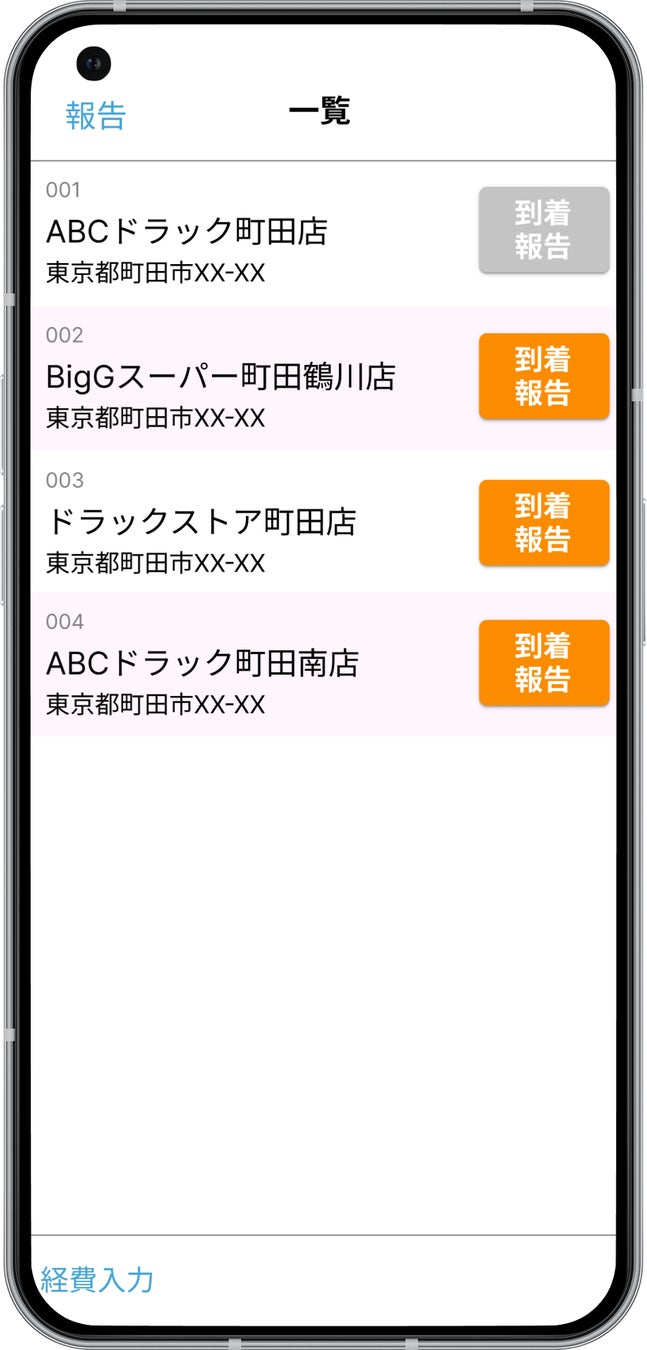Tap the 報告 link in the header
The height and width of the screenshot is (1350, 647).
click(x=96, y=116)
